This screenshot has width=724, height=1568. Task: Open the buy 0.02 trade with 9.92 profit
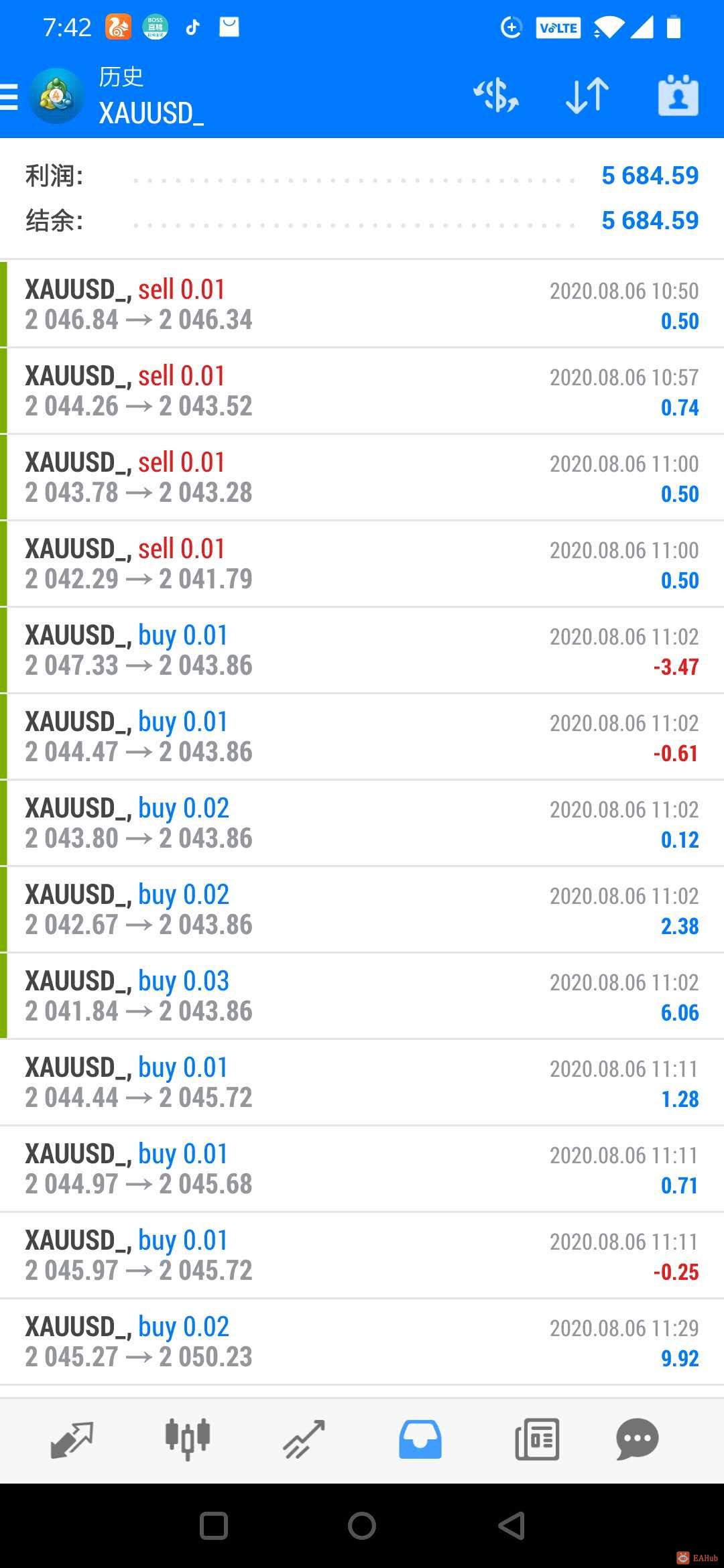[362, 1342]
